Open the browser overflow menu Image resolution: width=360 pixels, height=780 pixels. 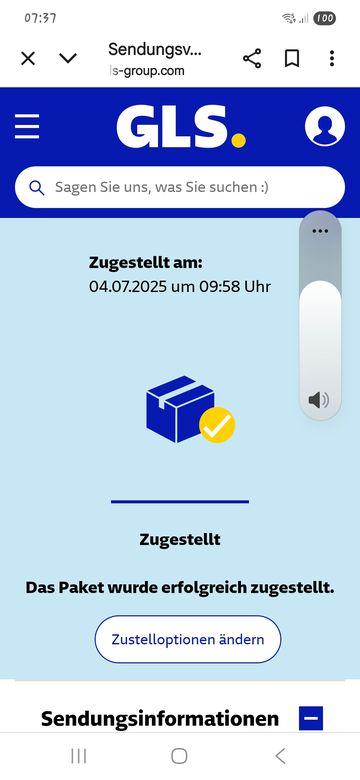[x=332, y=59]
